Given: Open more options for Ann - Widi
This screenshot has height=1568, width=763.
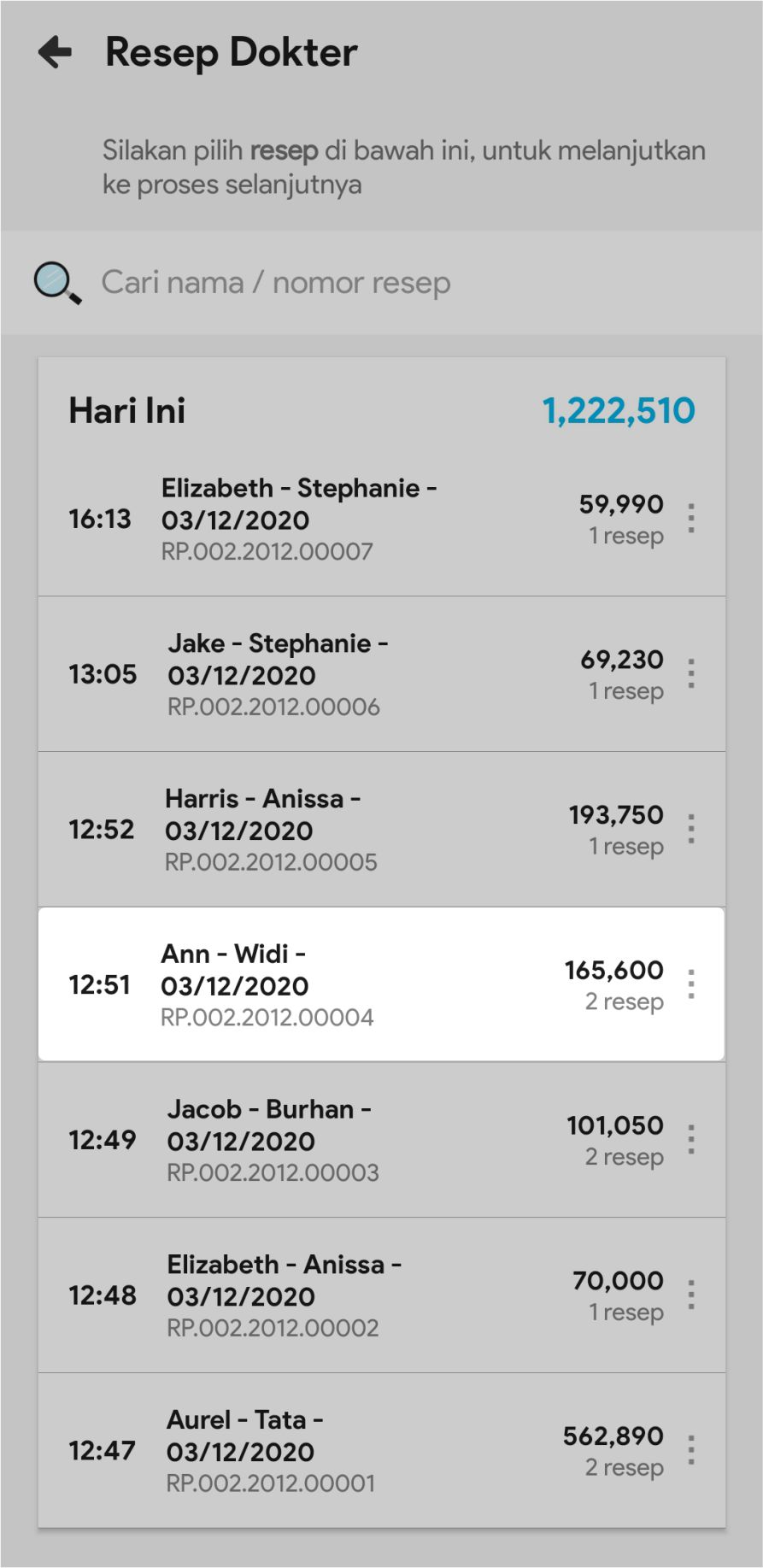Looking at the screenshot, I should [691, 985].
